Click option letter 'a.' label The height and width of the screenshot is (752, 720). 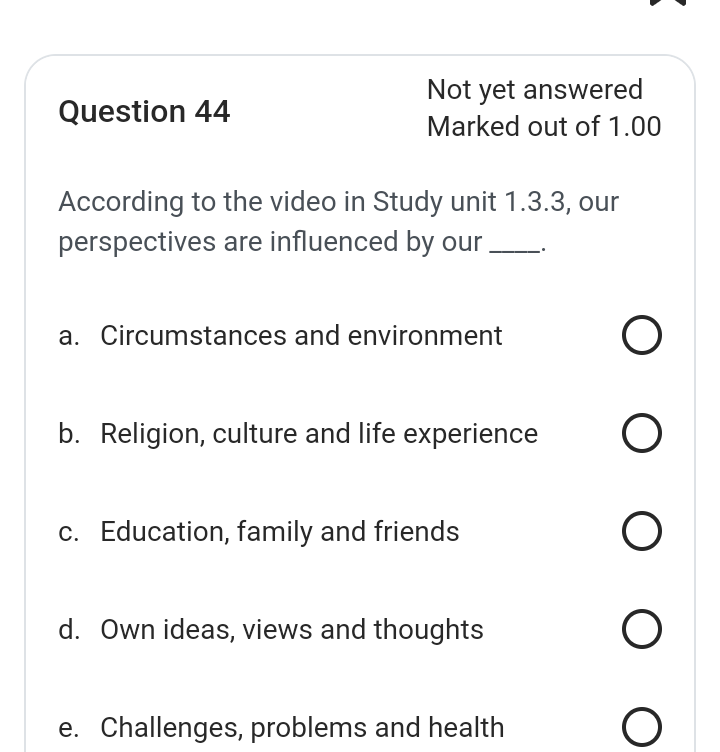pos(69,335)
